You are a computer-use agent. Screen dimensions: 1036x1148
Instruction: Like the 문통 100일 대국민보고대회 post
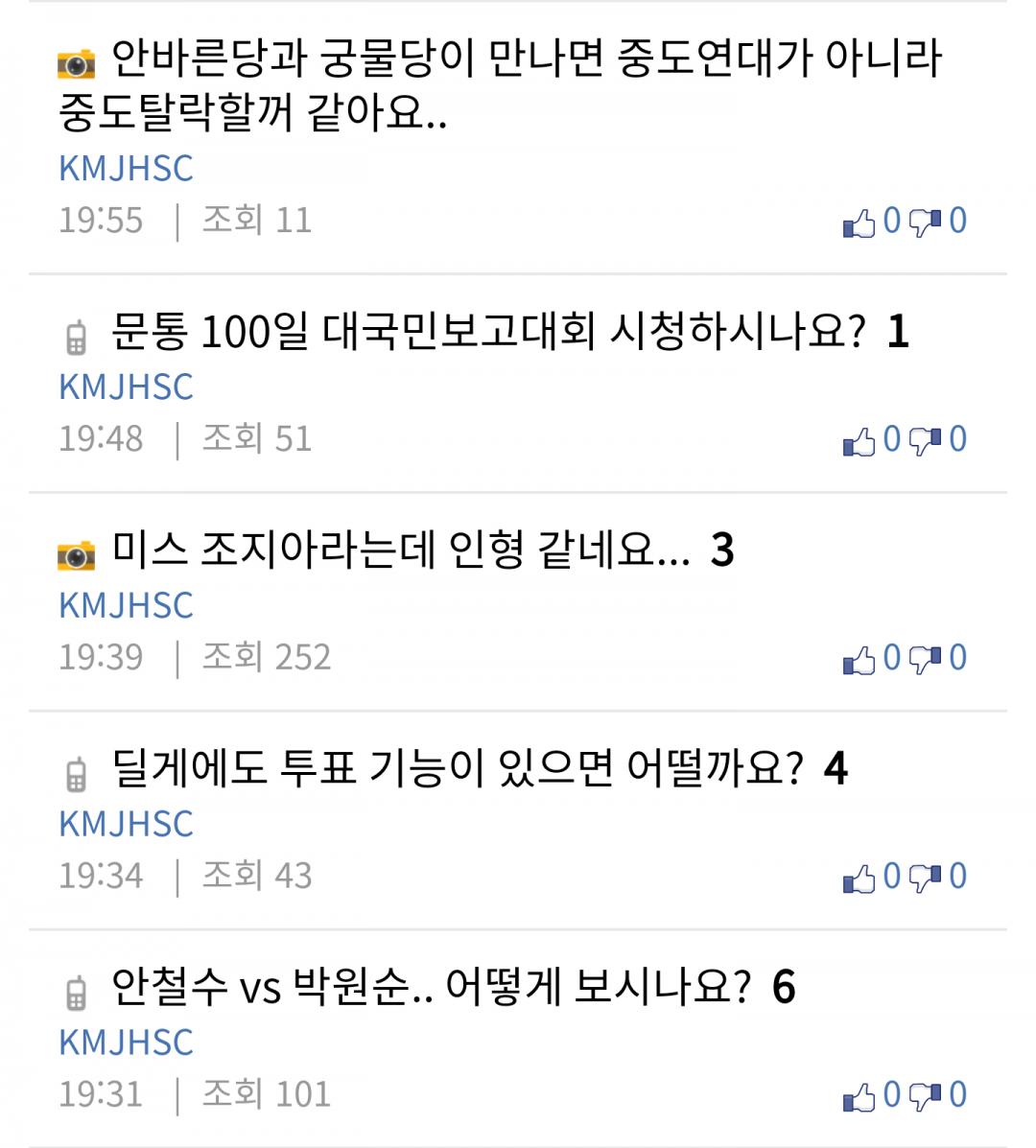(859, 441)
